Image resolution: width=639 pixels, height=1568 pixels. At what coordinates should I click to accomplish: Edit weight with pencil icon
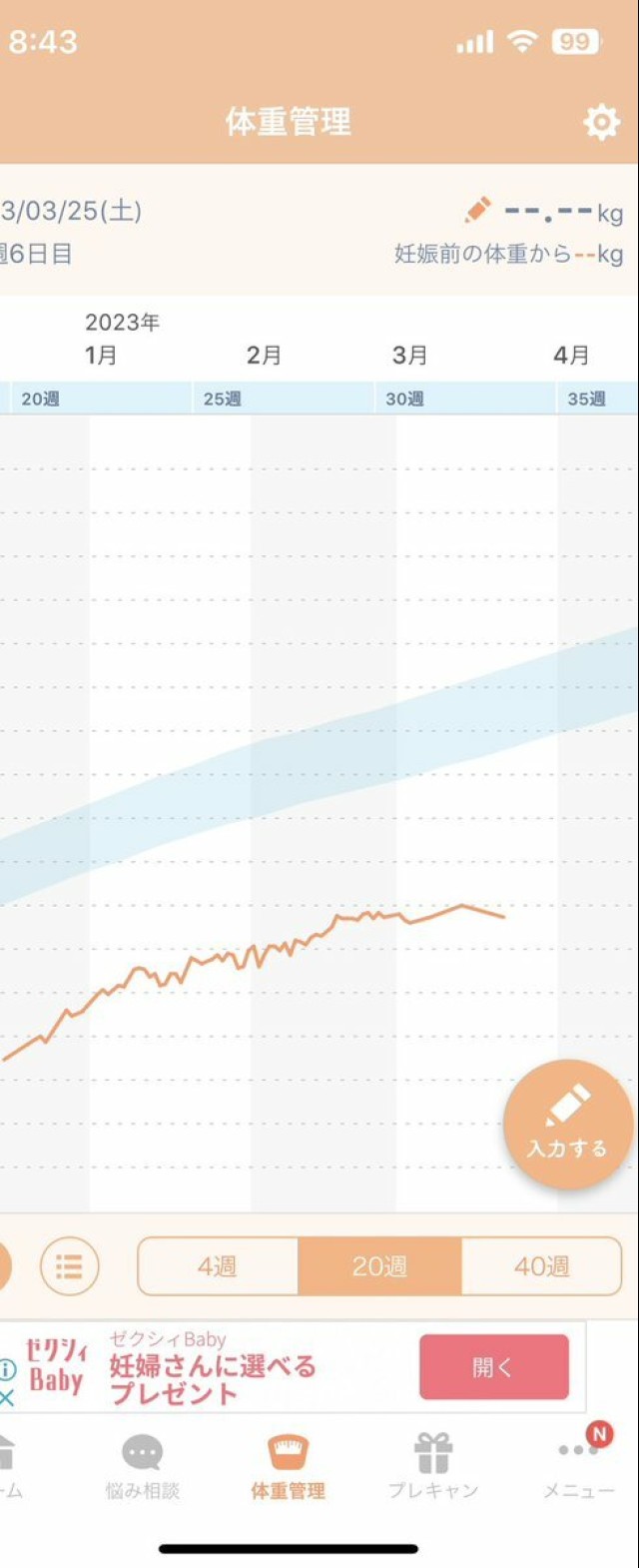pyautogui.click(x=478, y=211)
